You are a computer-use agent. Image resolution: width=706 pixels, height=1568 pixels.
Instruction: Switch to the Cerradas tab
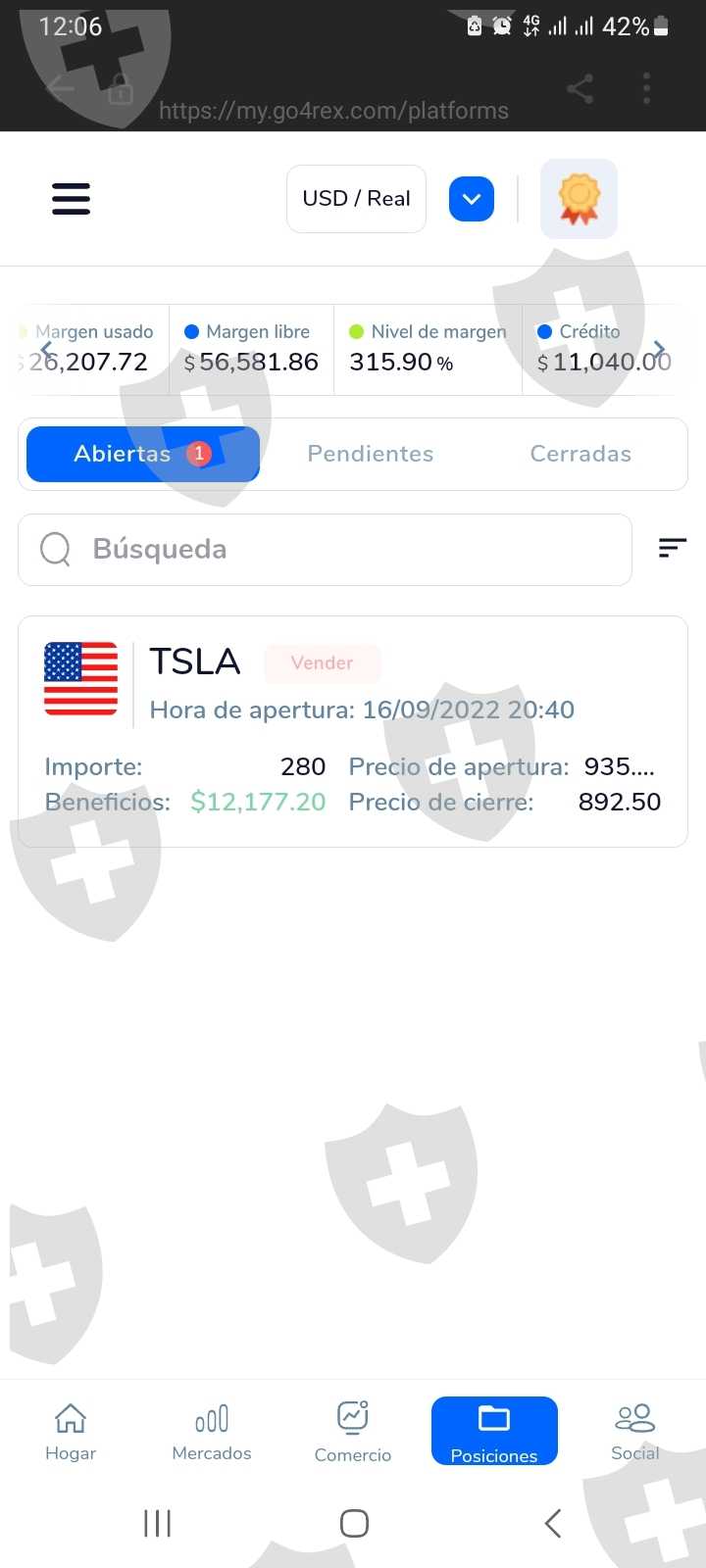coord(580,454)
